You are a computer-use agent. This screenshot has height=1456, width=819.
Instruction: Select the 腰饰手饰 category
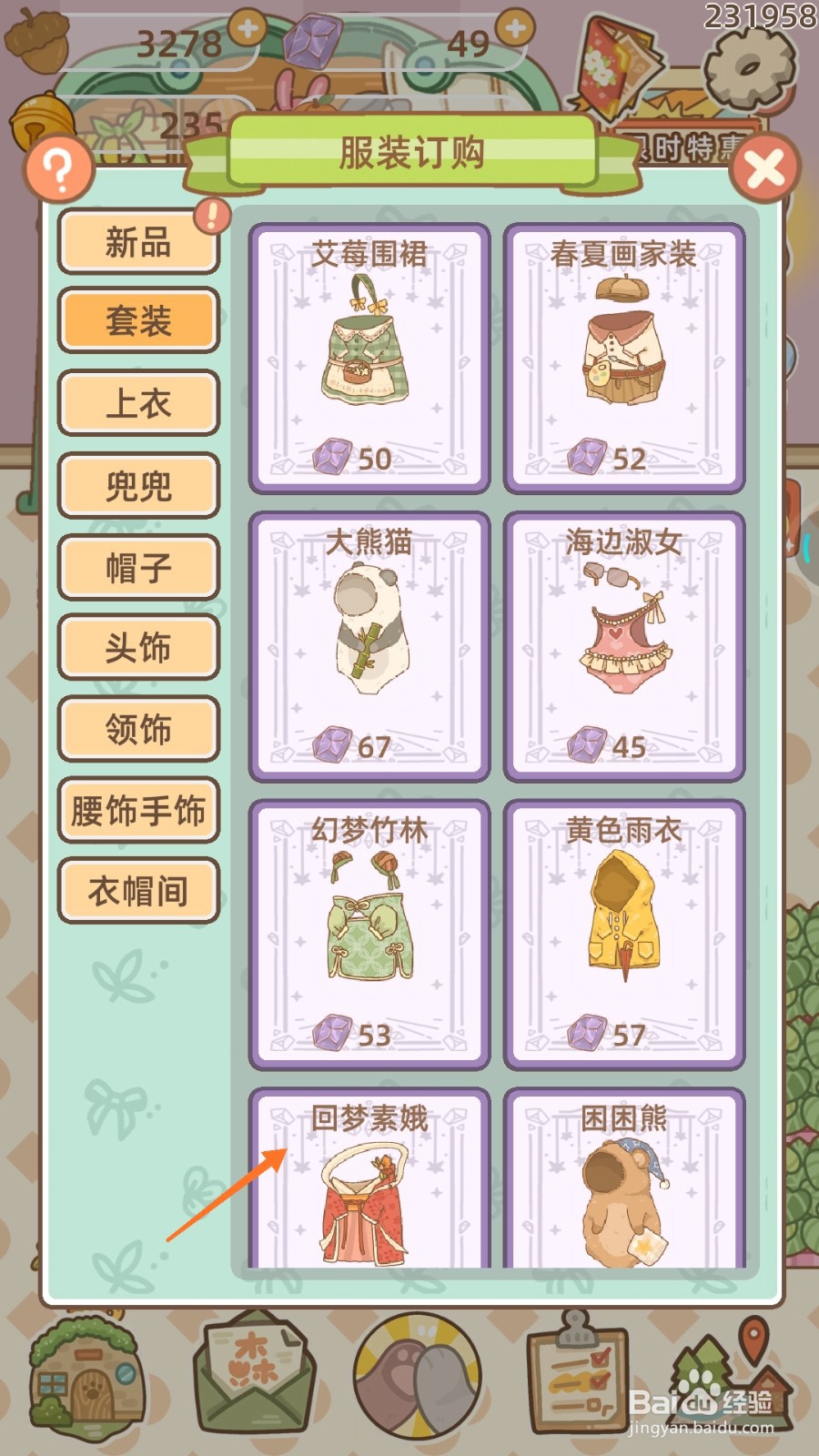pyautogui.click(x=137, y=809)
